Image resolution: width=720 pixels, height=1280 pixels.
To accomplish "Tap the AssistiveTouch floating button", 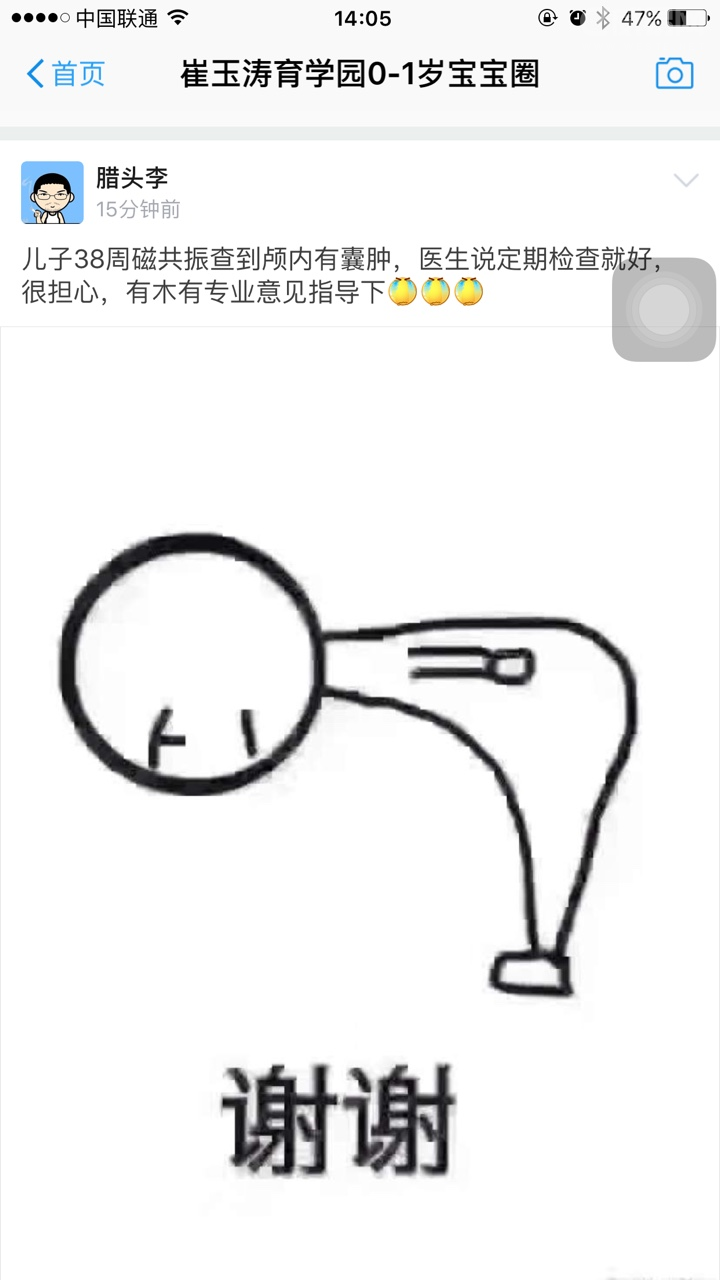I will pyautogui.click(x=663, y=308).
